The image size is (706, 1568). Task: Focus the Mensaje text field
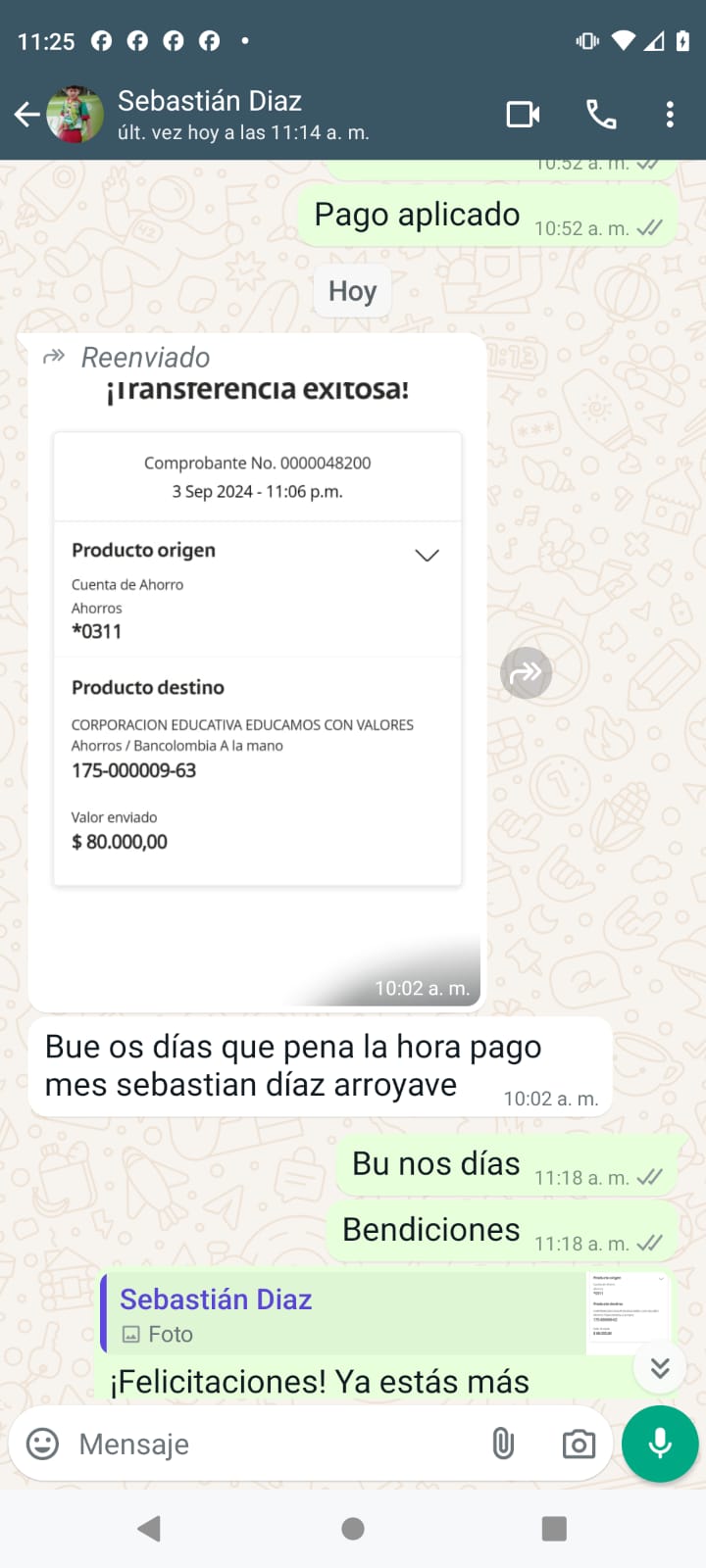point(275,1444)
